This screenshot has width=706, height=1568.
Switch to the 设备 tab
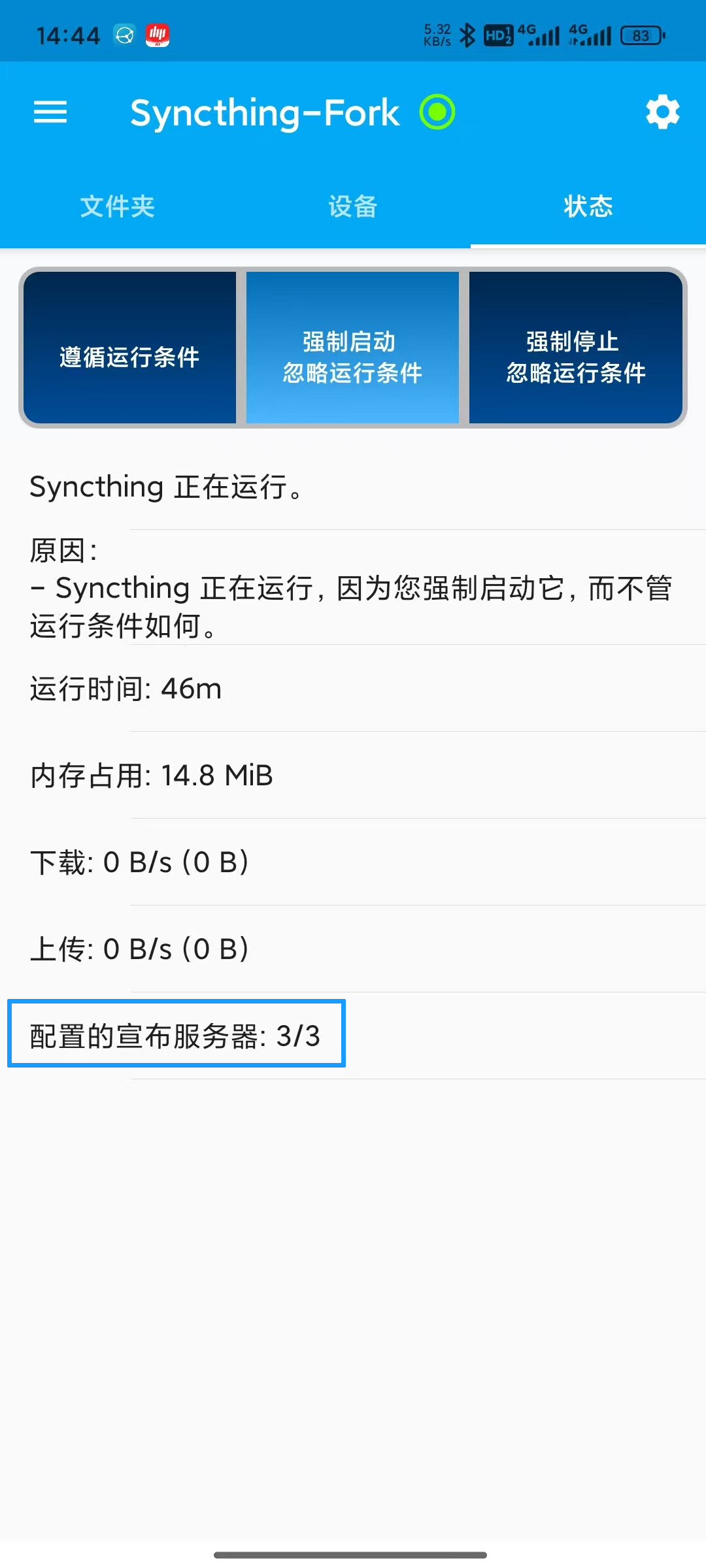coord(353,206)
